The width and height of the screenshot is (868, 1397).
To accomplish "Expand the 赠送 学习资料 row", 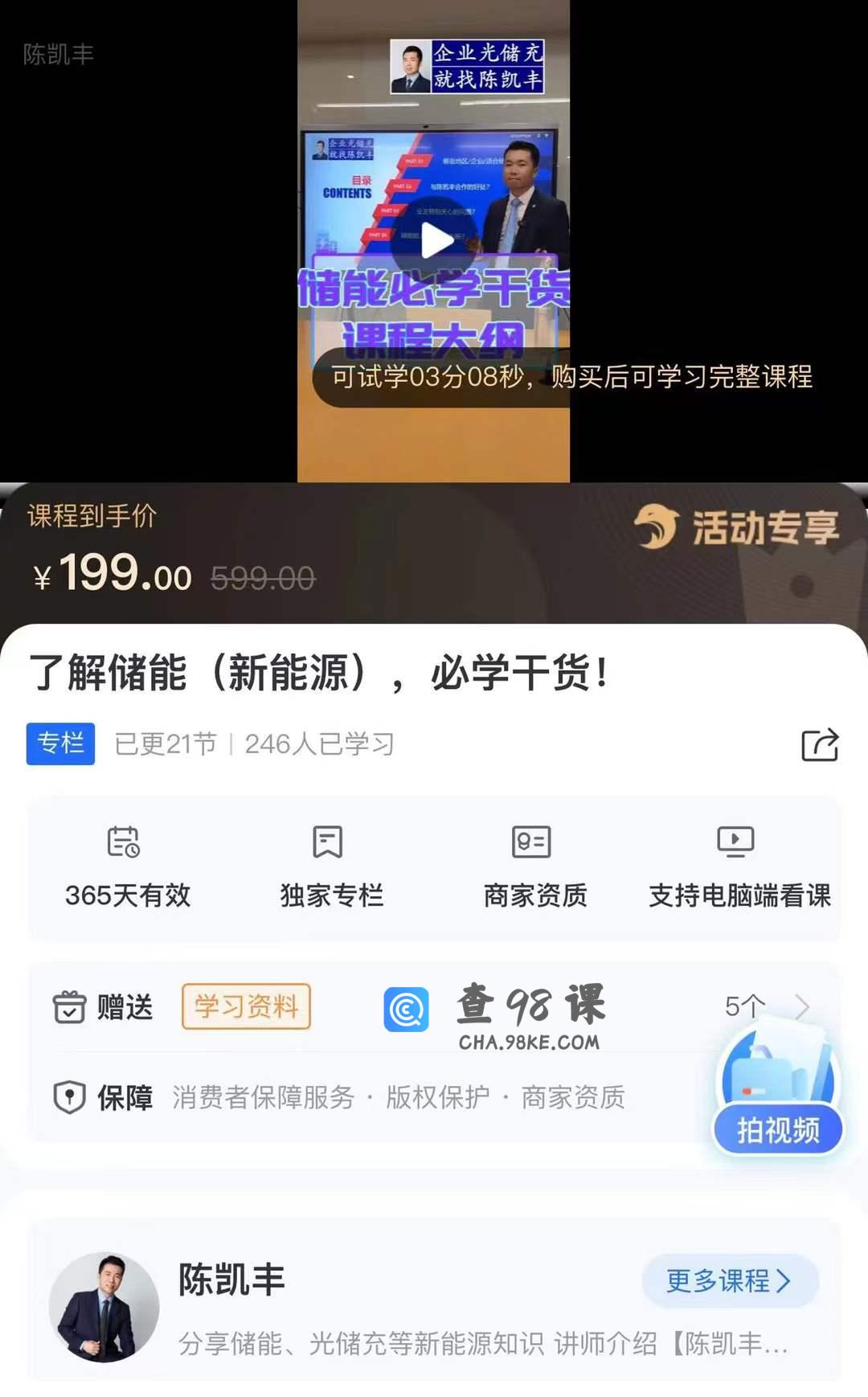I will pos(800,1006).
